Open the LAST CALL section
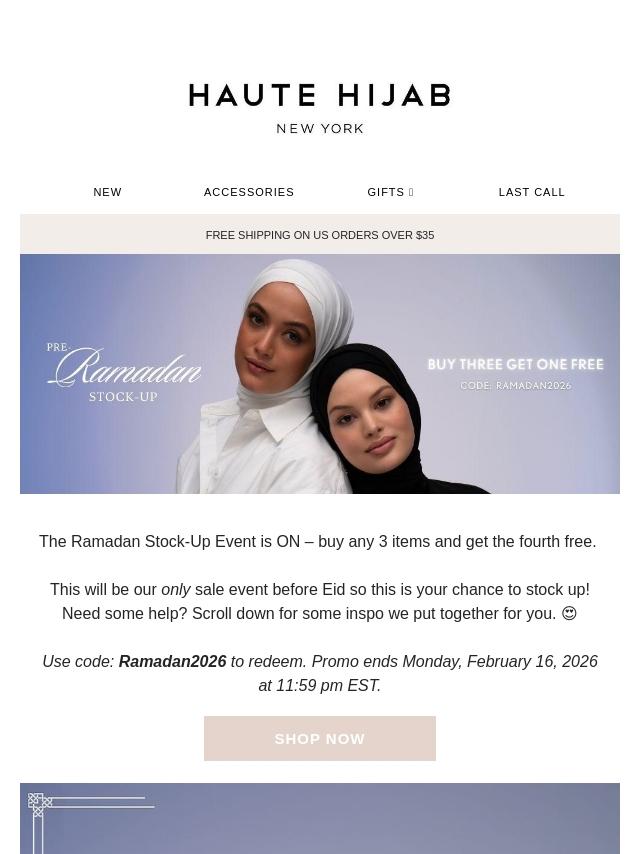 point(531,192)
